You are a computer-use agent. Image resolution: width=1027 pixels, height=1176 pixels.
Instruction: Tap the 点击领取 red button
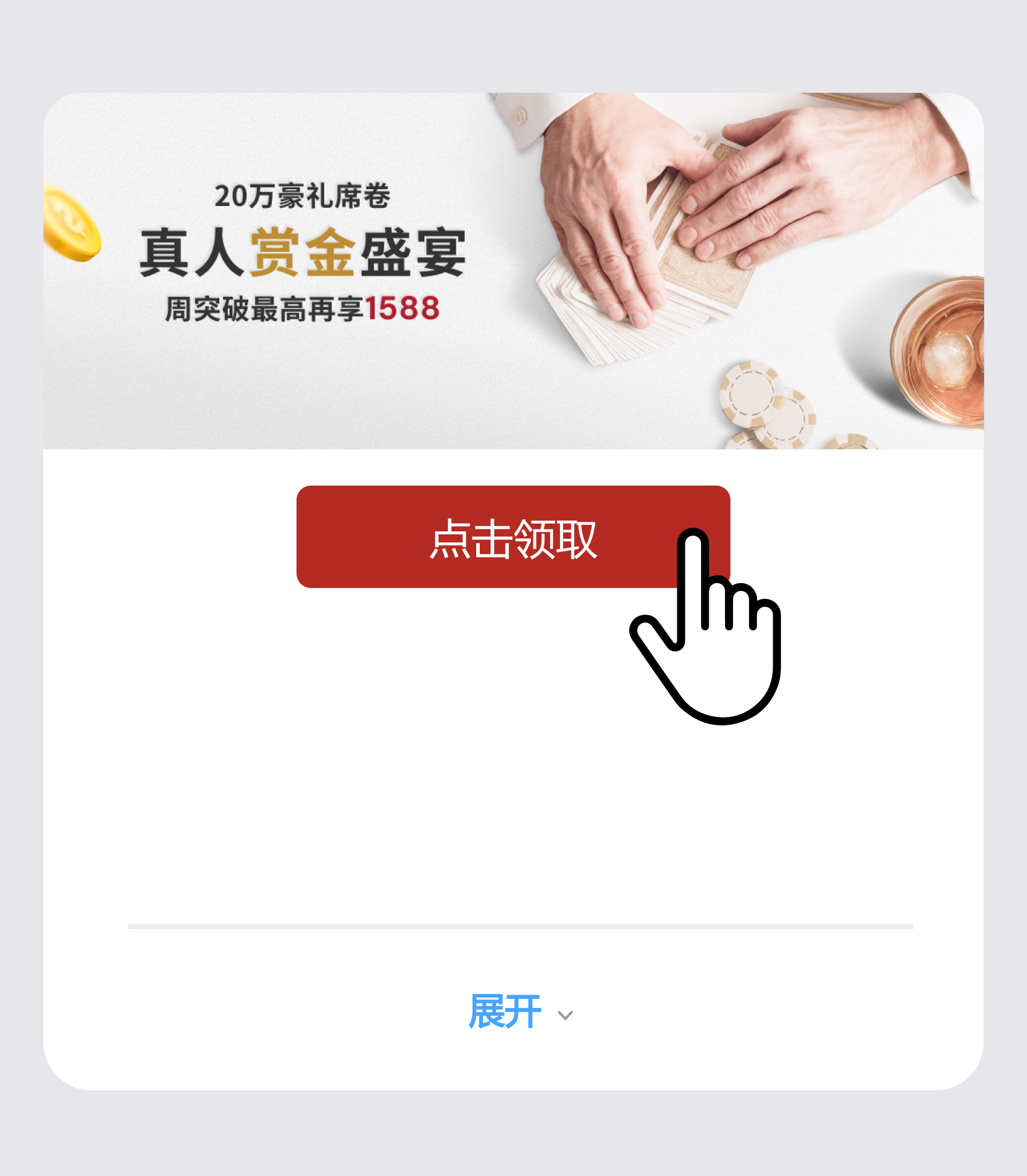click(x=512, y=537)
